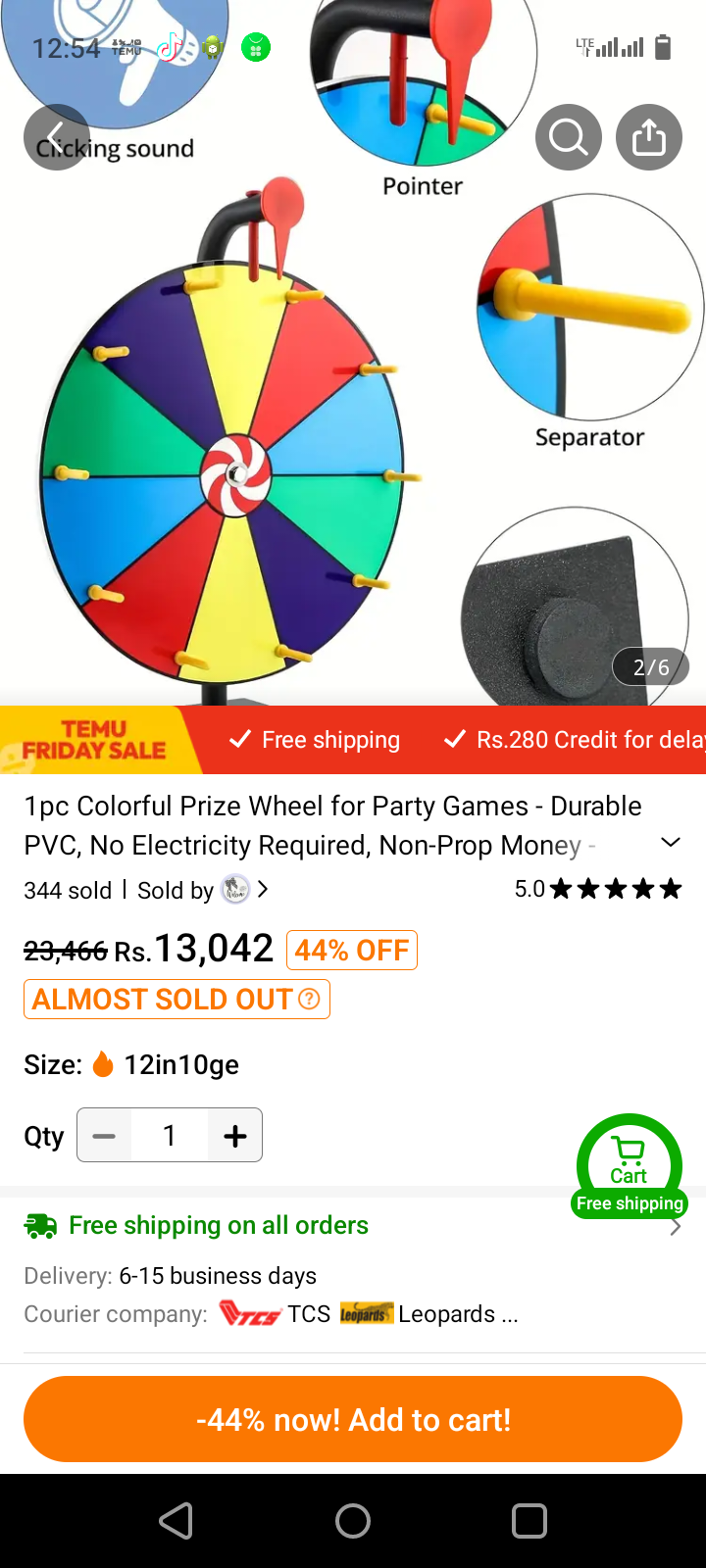Expand the product title text
This screenshot has height=1568, width=706.
[671, 843]
